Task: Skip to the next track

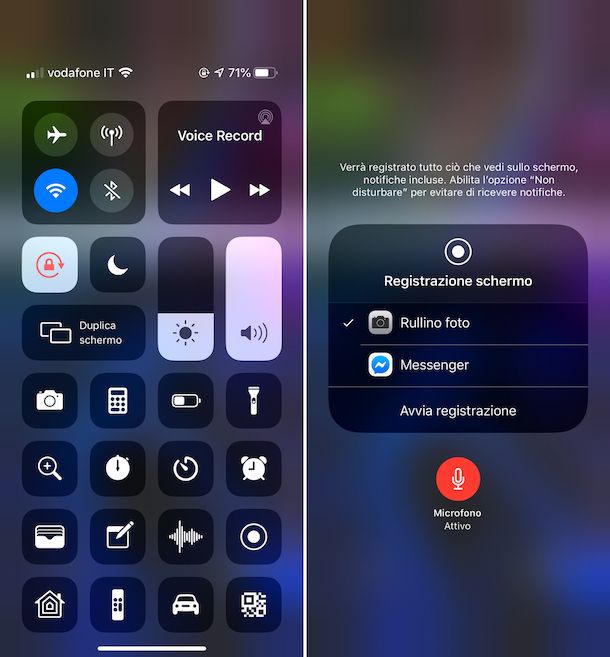Action: click(259, 190)
